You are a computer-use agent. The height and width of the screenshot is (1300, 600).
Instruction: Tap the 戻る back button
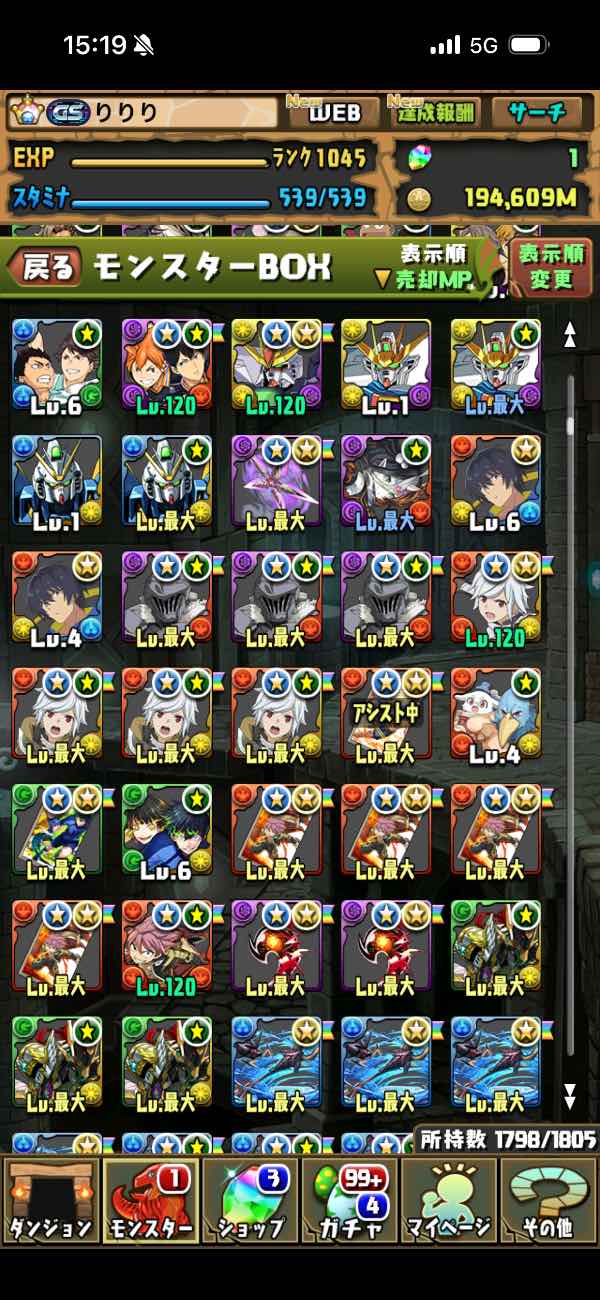coord(45,267)
